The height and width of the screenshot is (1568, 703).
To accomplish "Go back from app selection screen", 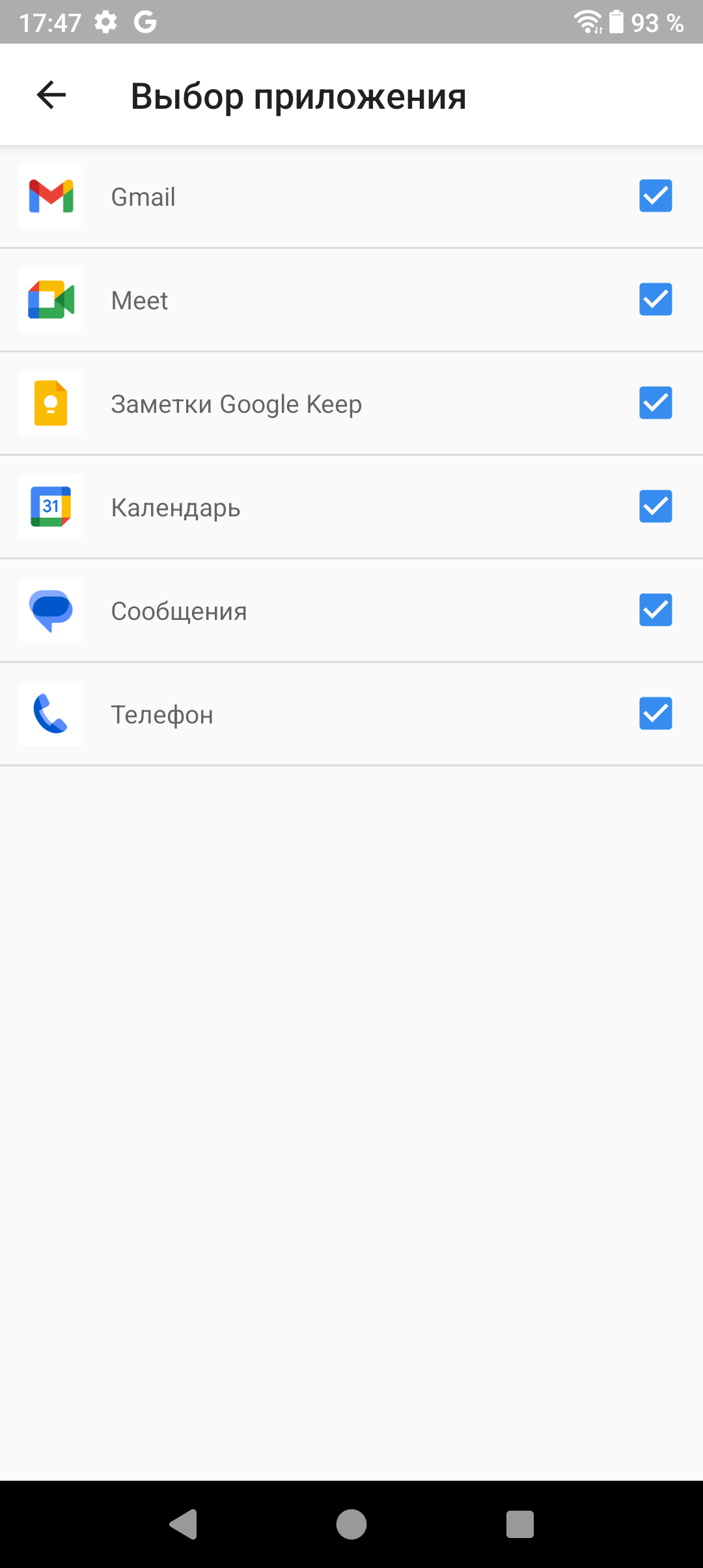I will pyautogui.click(x=51, y=95).
